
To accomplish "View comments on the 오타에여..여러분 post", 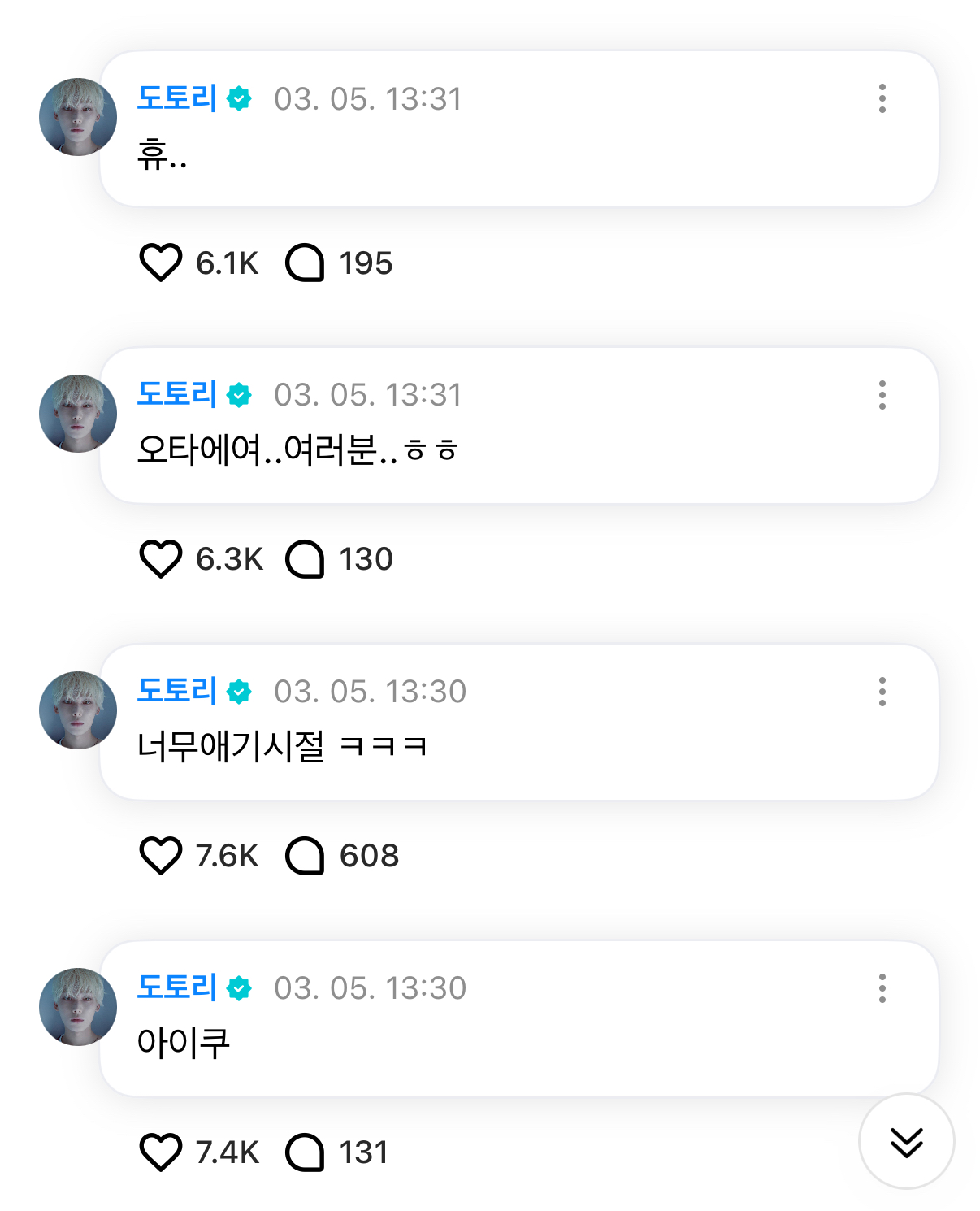I will pyautogui.click(x=305, y=559).
